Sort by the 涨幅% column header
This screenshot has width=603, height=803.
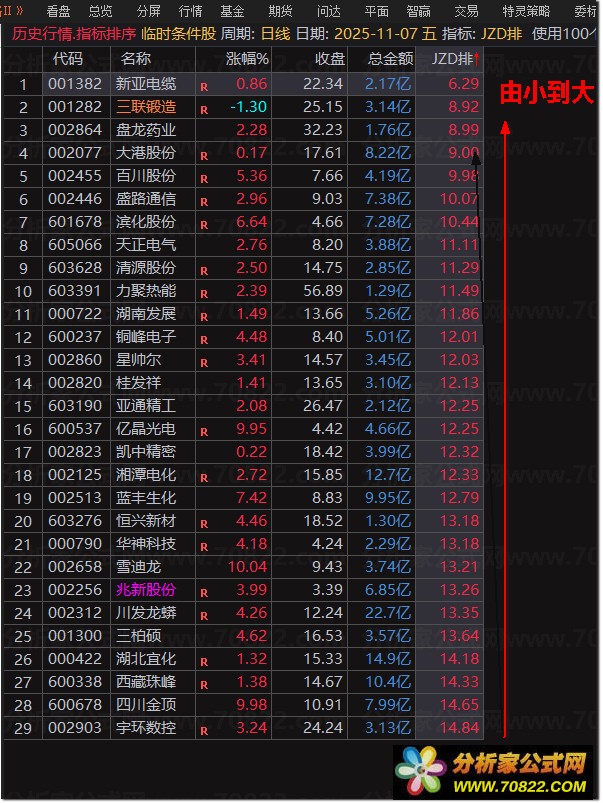[x=247, y=59]
